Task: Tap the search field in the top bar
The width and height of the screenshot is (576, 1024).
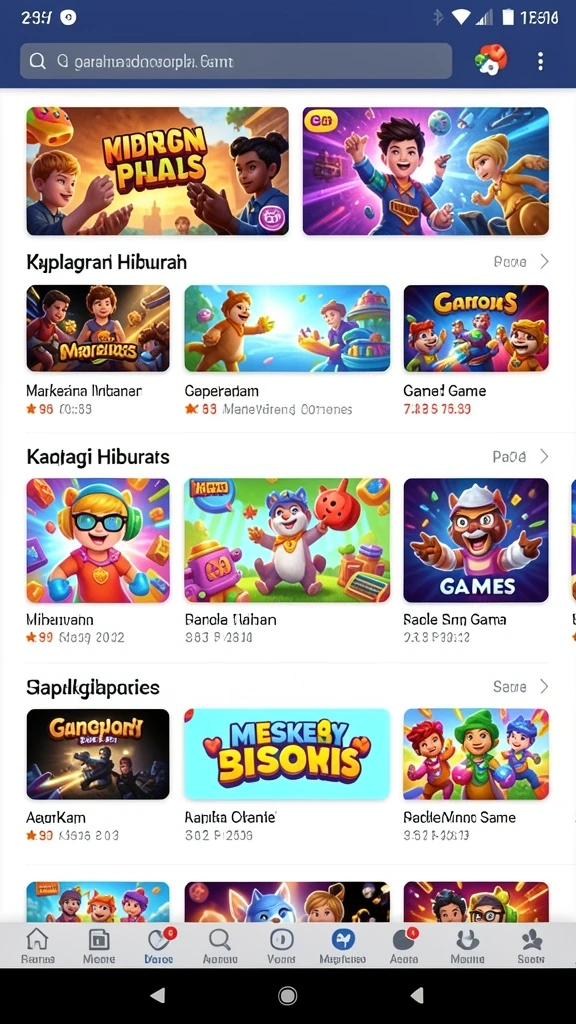Action: [x=236, y=61]
